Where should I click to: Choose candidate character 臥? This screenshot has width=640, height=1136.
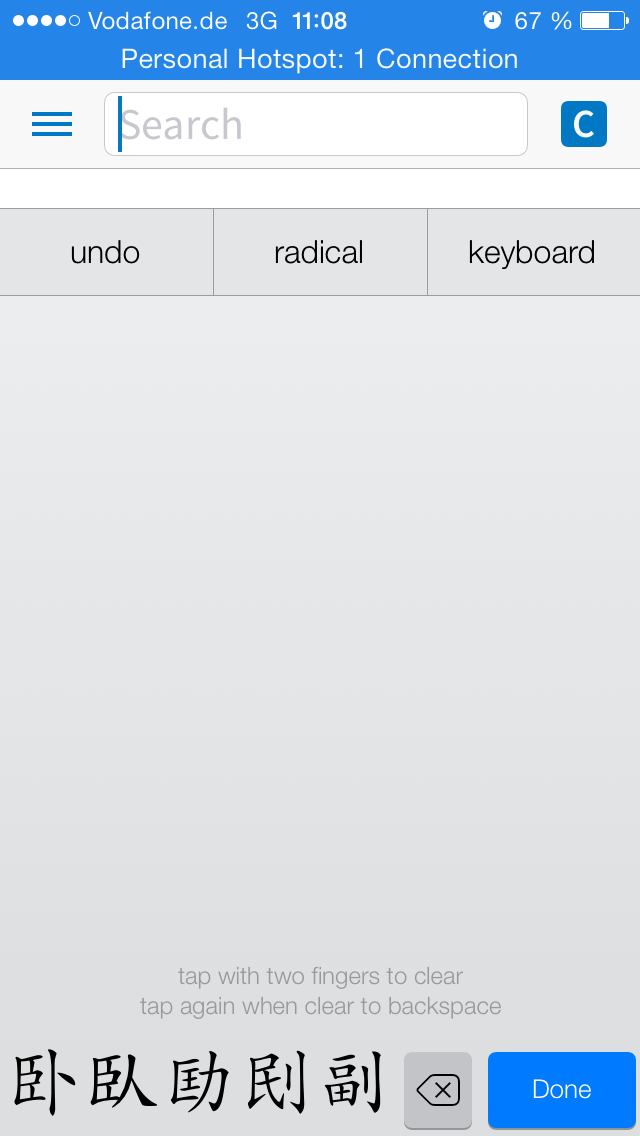click(x=122, y=1084)
